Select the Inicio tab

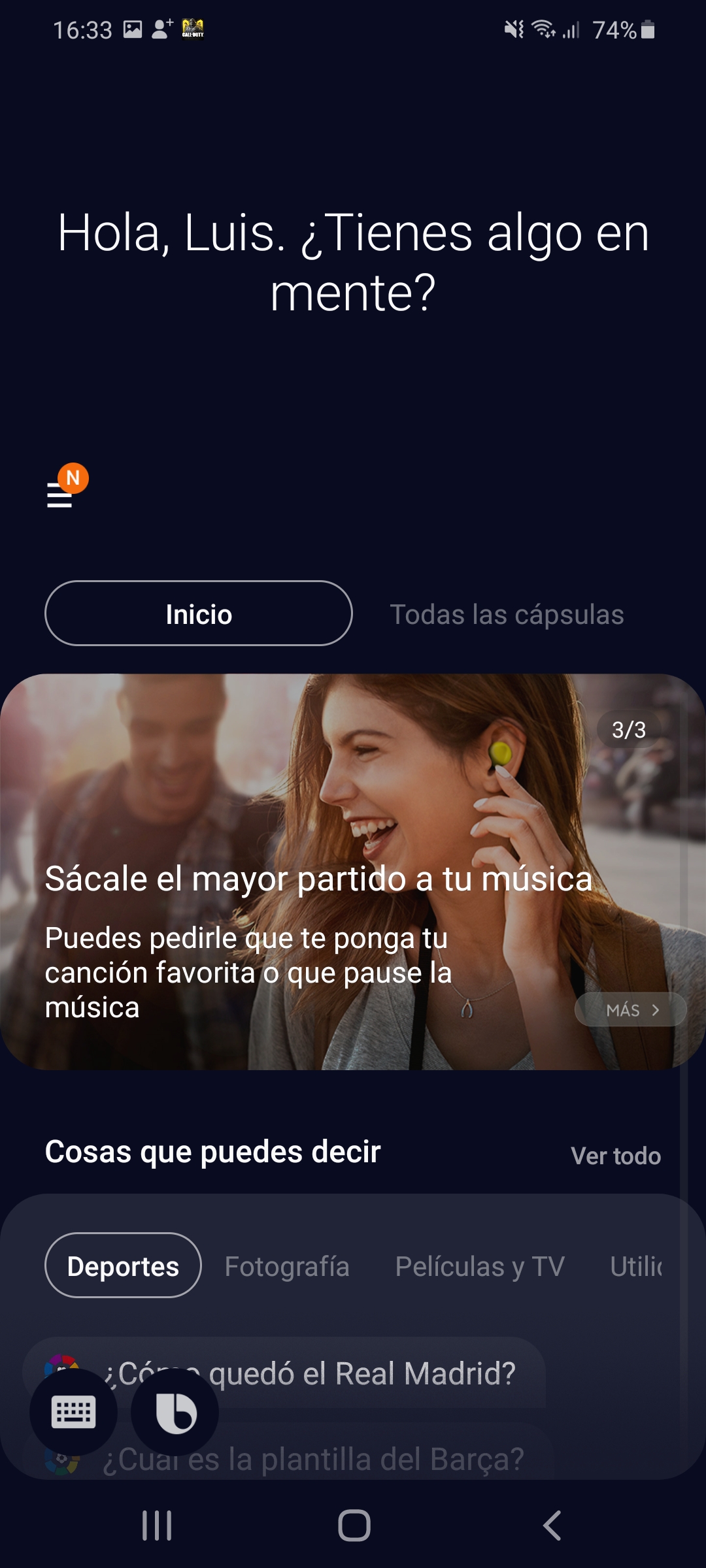click(x=199, y=613)
